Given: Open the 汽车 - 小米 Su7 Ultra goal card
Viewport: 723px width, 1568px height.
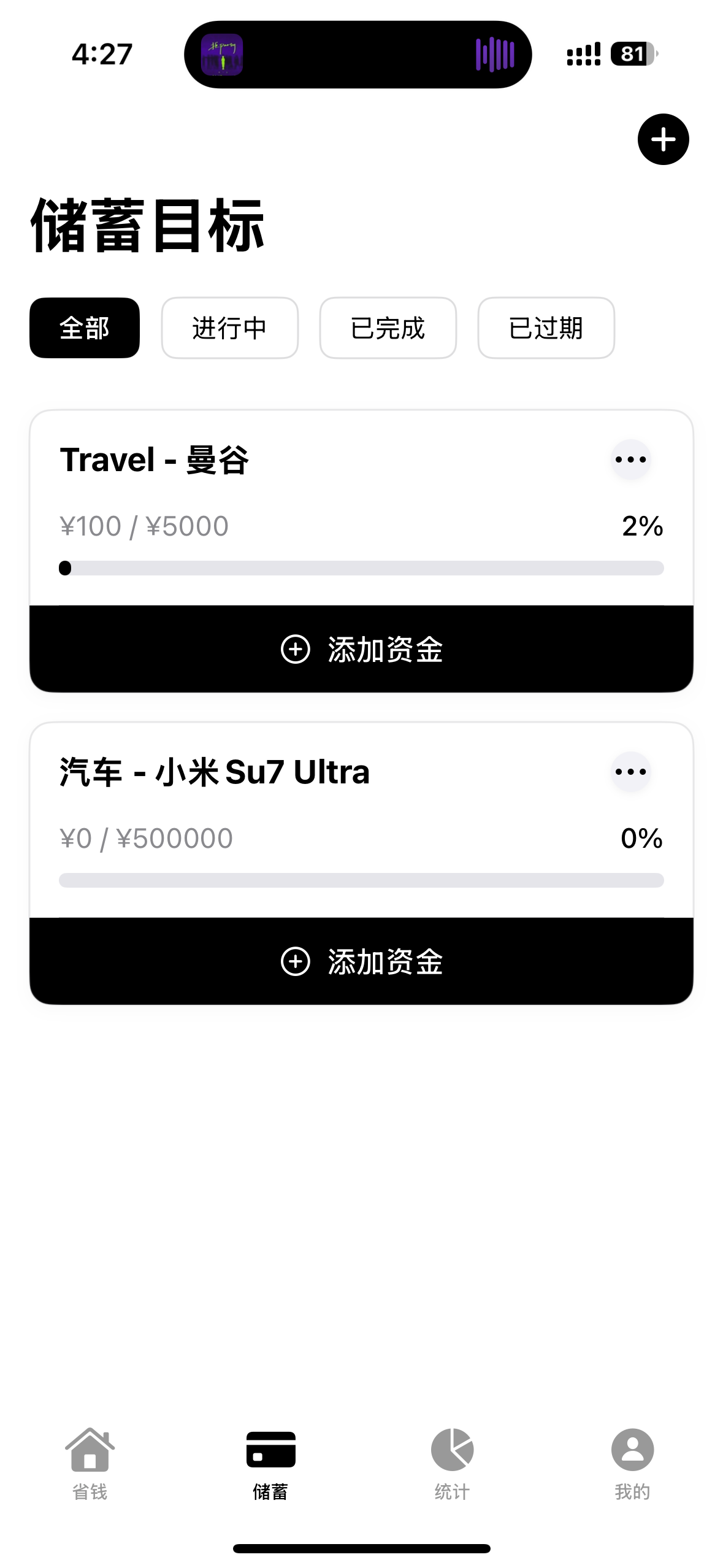Looking at the screenshot, I should (361, 820).
